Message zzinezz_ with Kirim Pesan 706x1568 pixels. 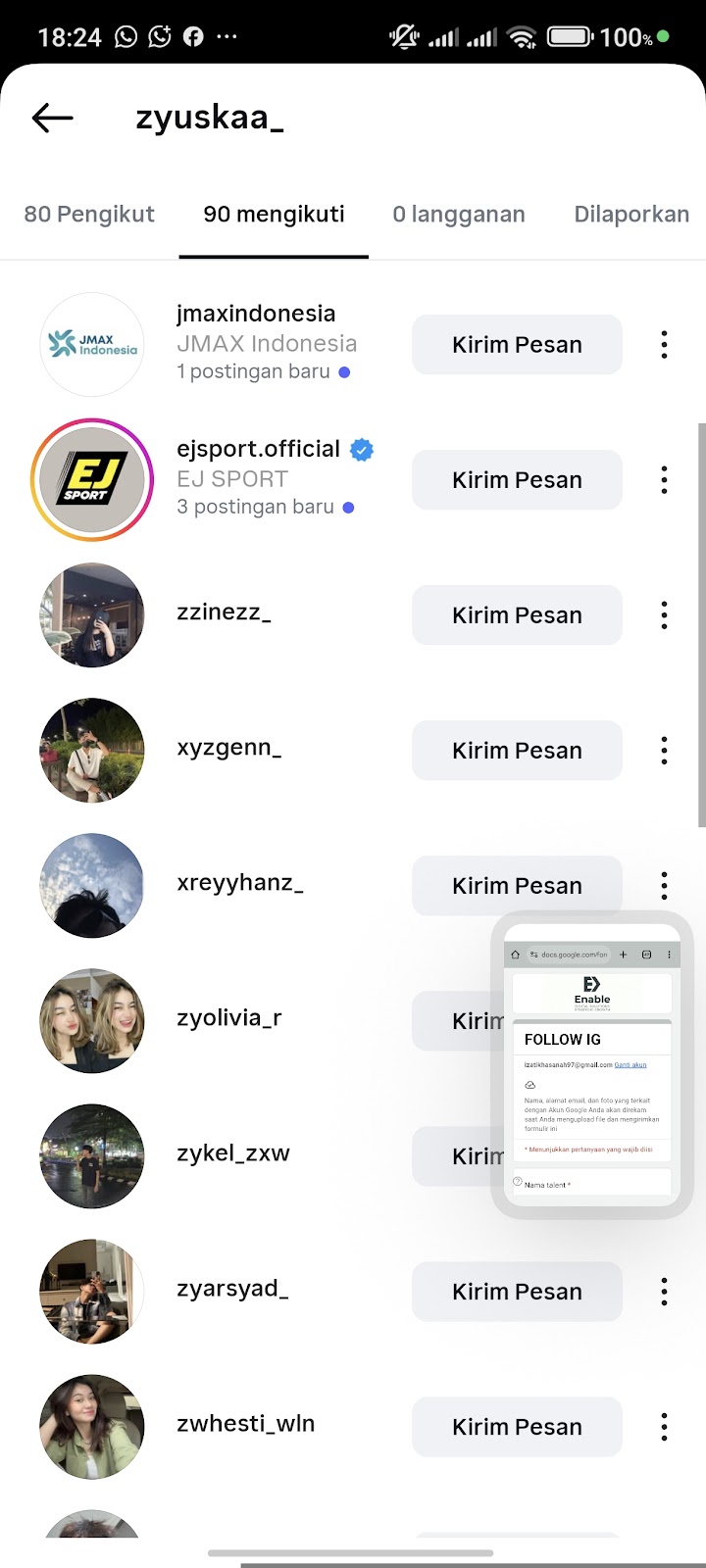pos(517,615)
